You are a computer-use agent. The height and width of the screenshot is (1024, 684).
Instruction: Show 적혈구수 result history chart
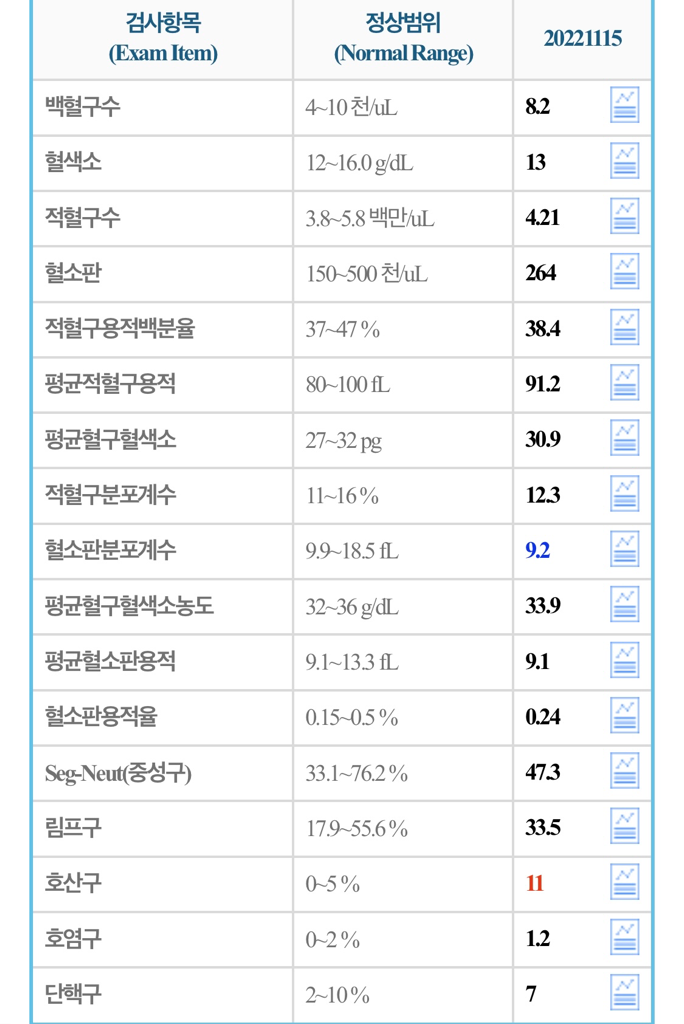[624, 216]
